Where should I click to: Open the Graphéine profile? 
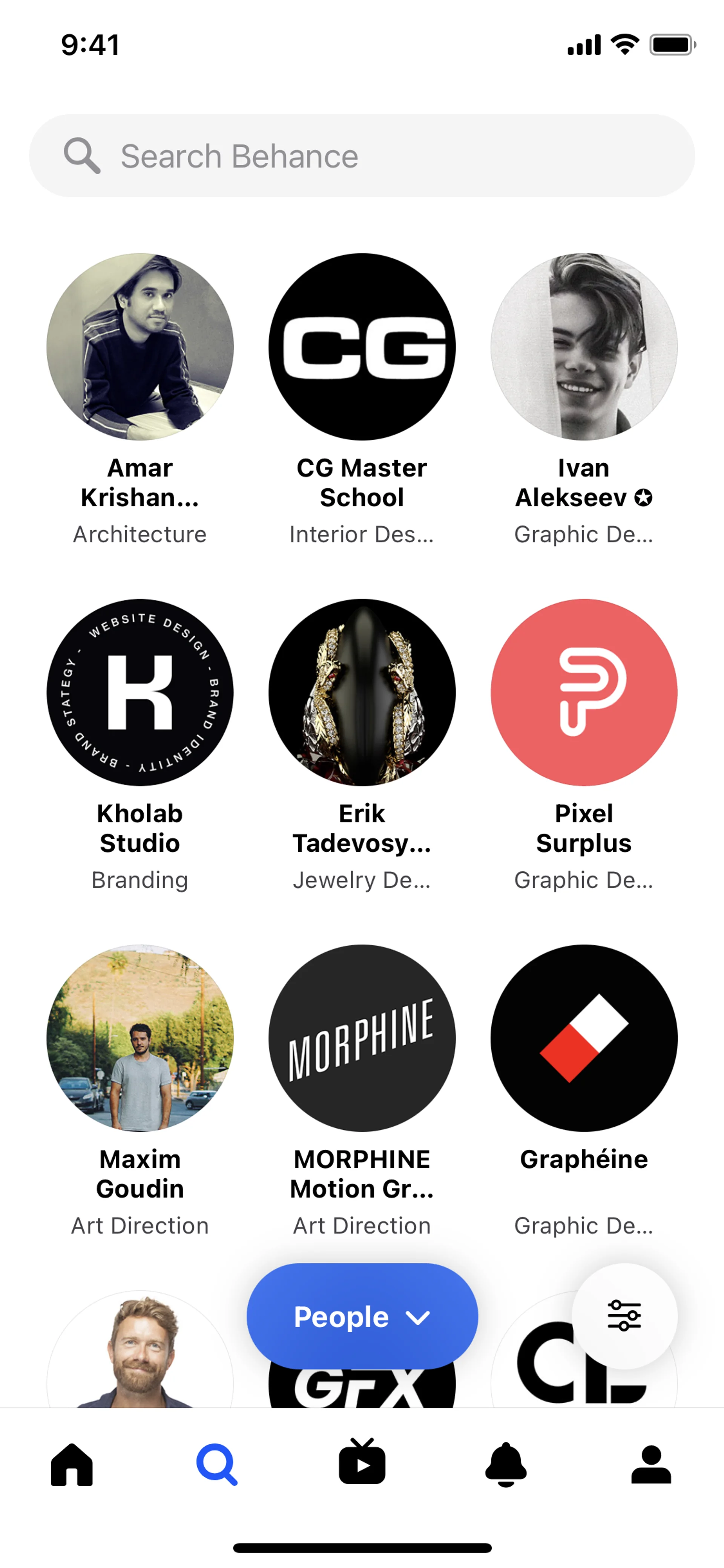583,1038
